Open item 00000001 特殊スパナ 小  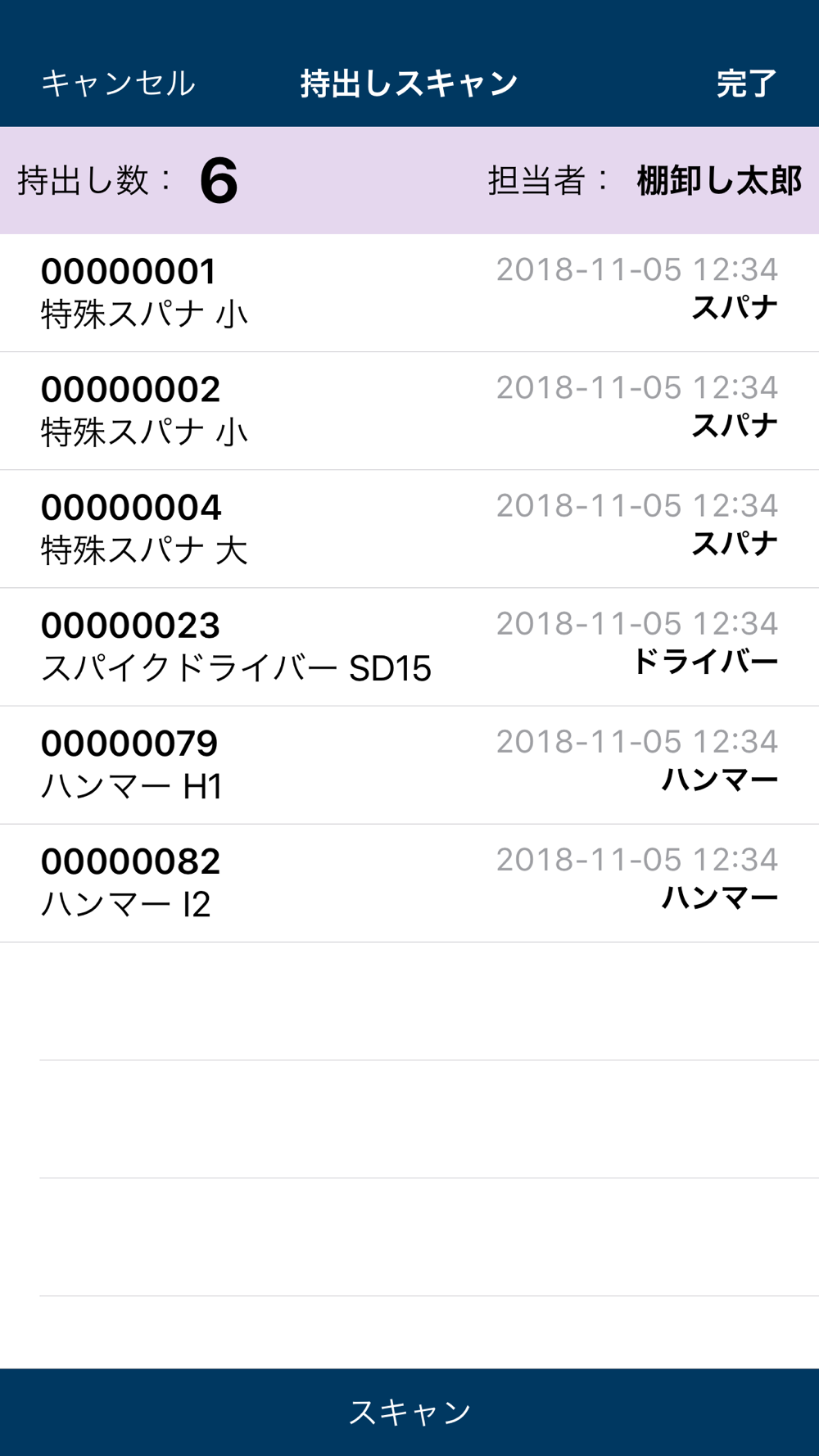[x=409, y=293]
